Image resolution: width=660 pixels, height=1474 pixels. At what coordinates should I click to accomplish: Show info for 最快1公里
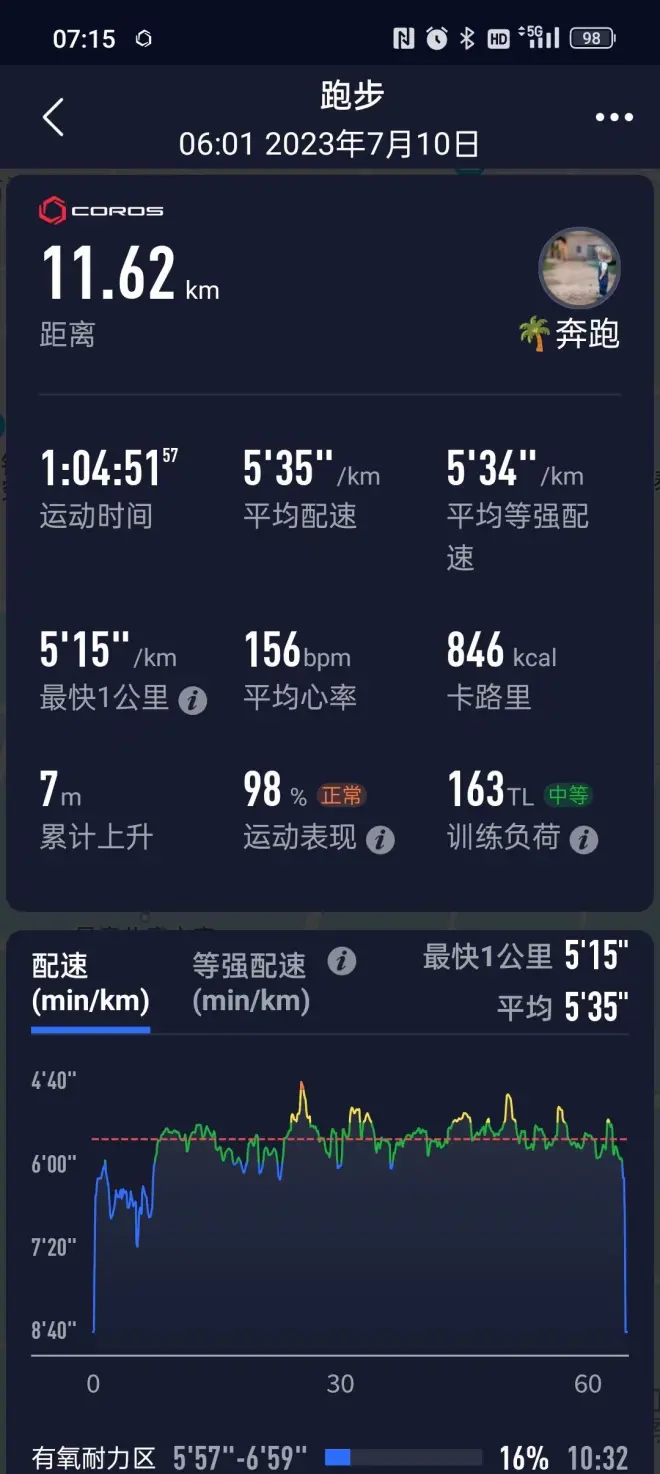point(193,700)
